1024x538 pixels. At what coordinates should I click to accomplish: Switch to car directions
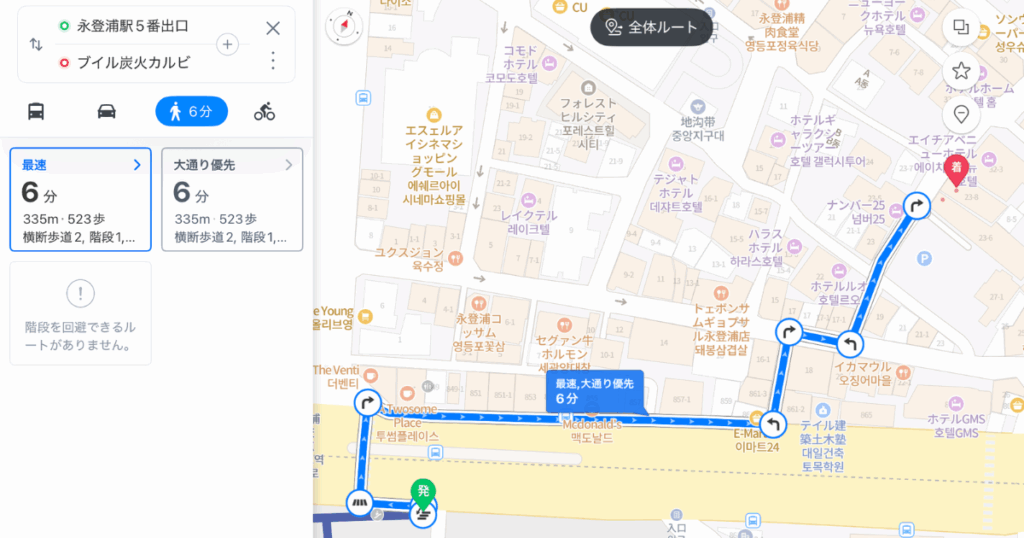[106, 111]
